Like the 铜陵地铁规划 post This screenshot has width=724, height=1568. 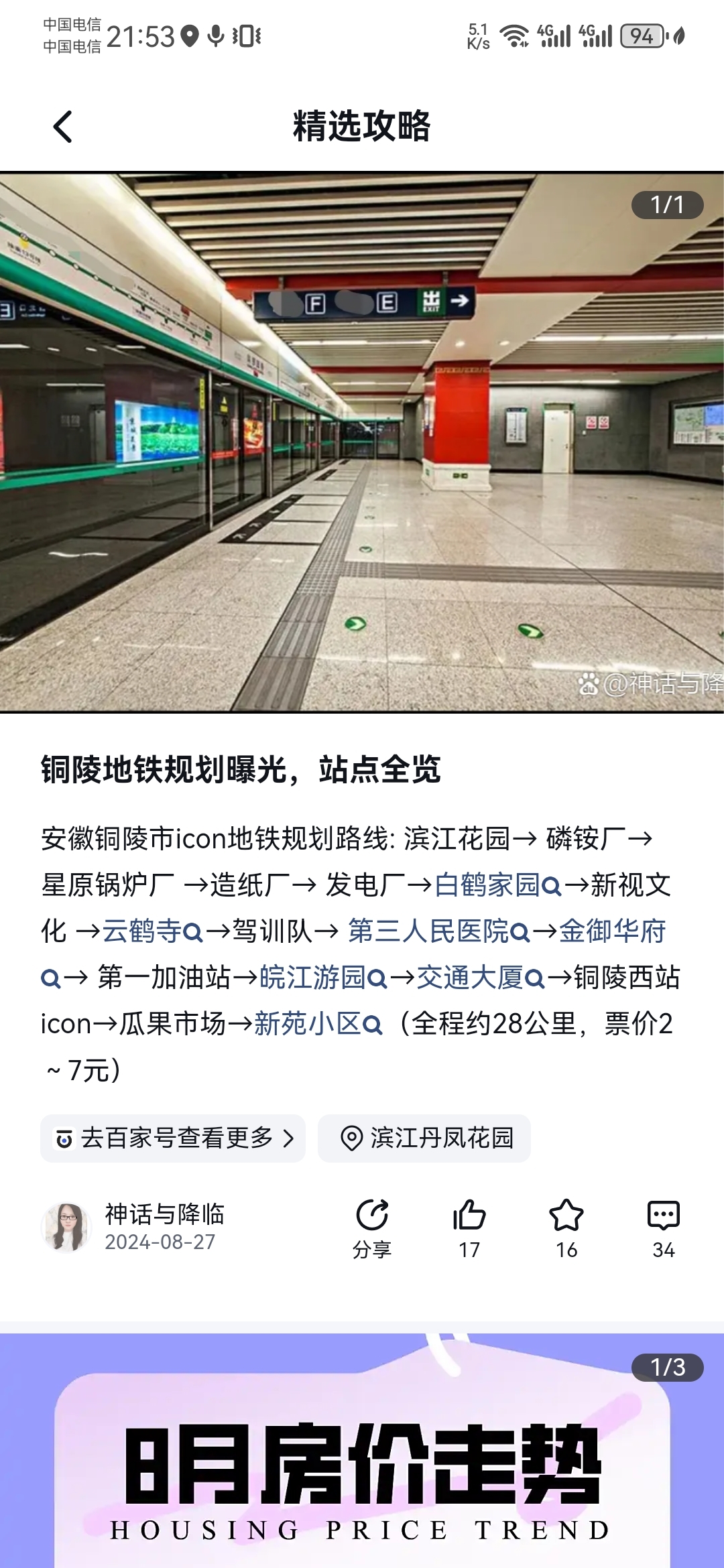469,1228
